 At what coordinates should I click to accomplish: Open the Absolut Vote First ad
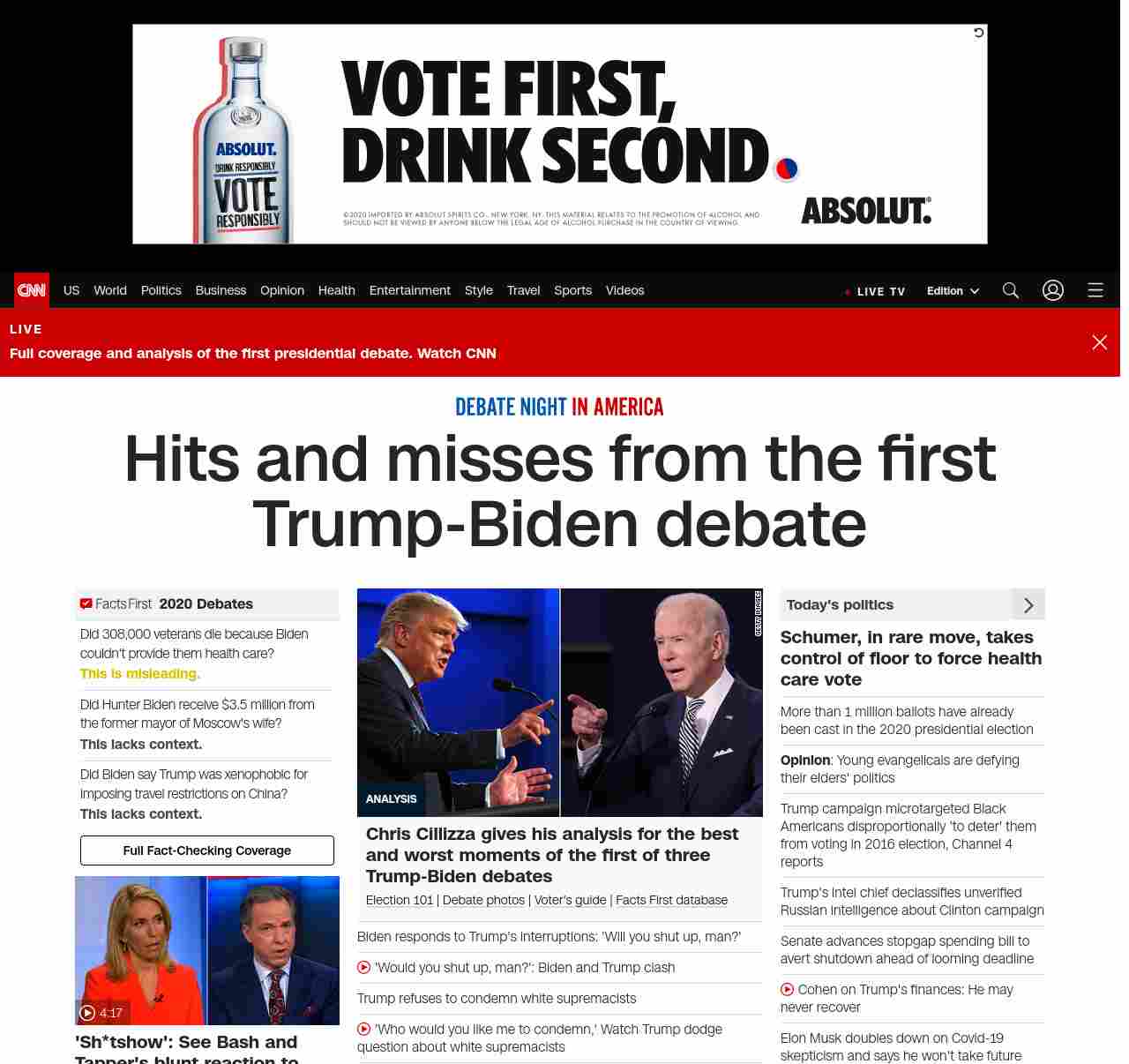pyautogui.click(x=559, y=134)
